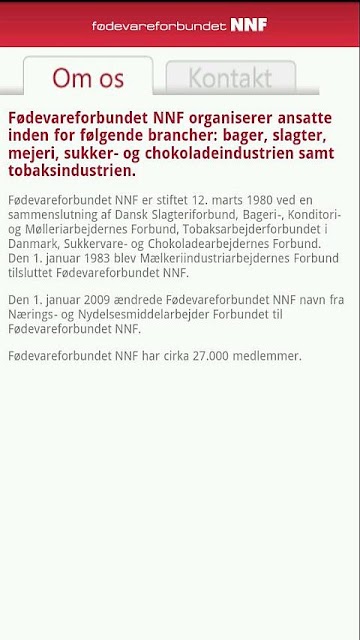Switch to the Kontakt tab

231,77
